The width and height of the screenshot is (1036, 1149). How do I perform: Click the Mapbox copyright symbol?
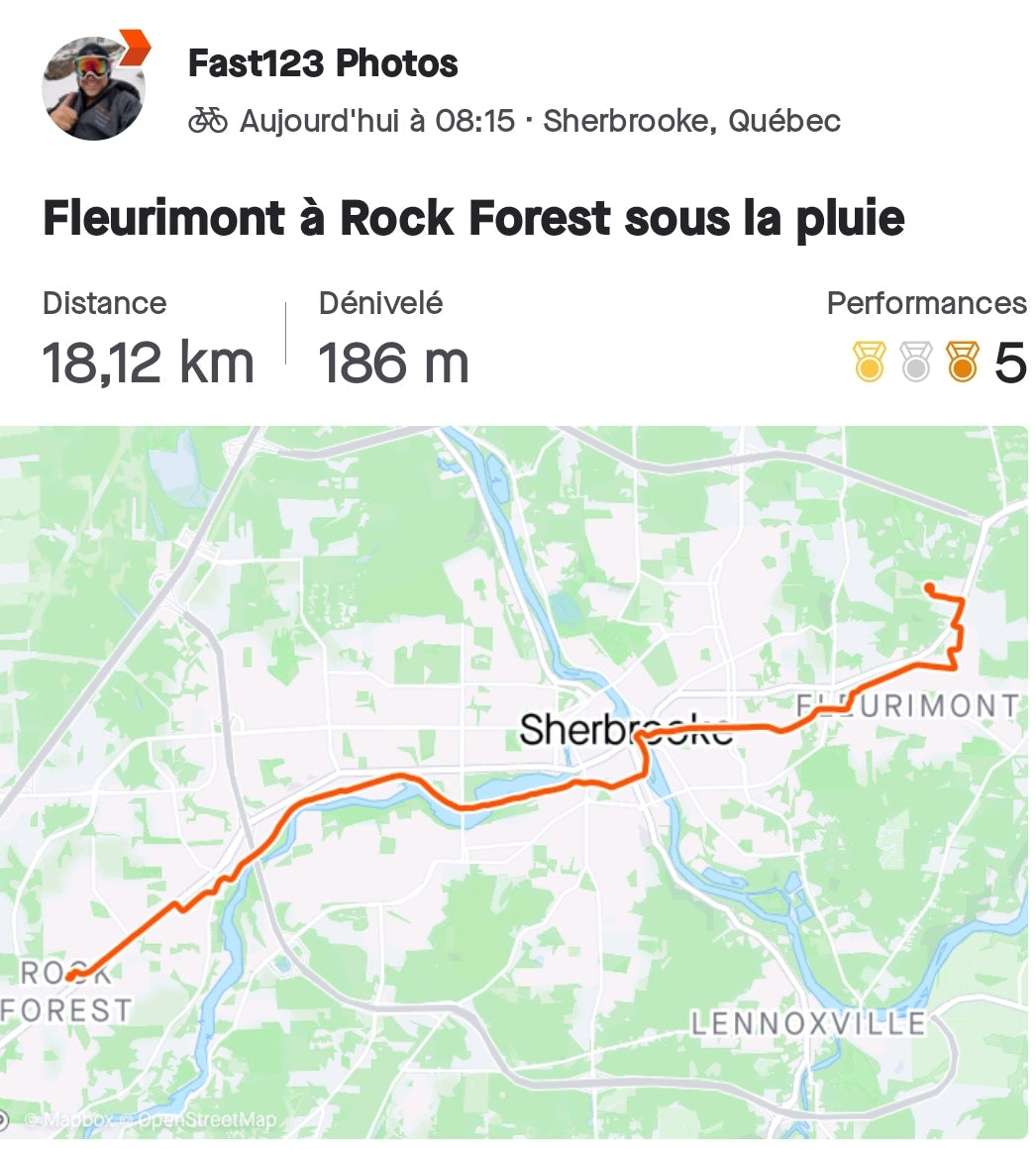click(x=34, y=1117)
